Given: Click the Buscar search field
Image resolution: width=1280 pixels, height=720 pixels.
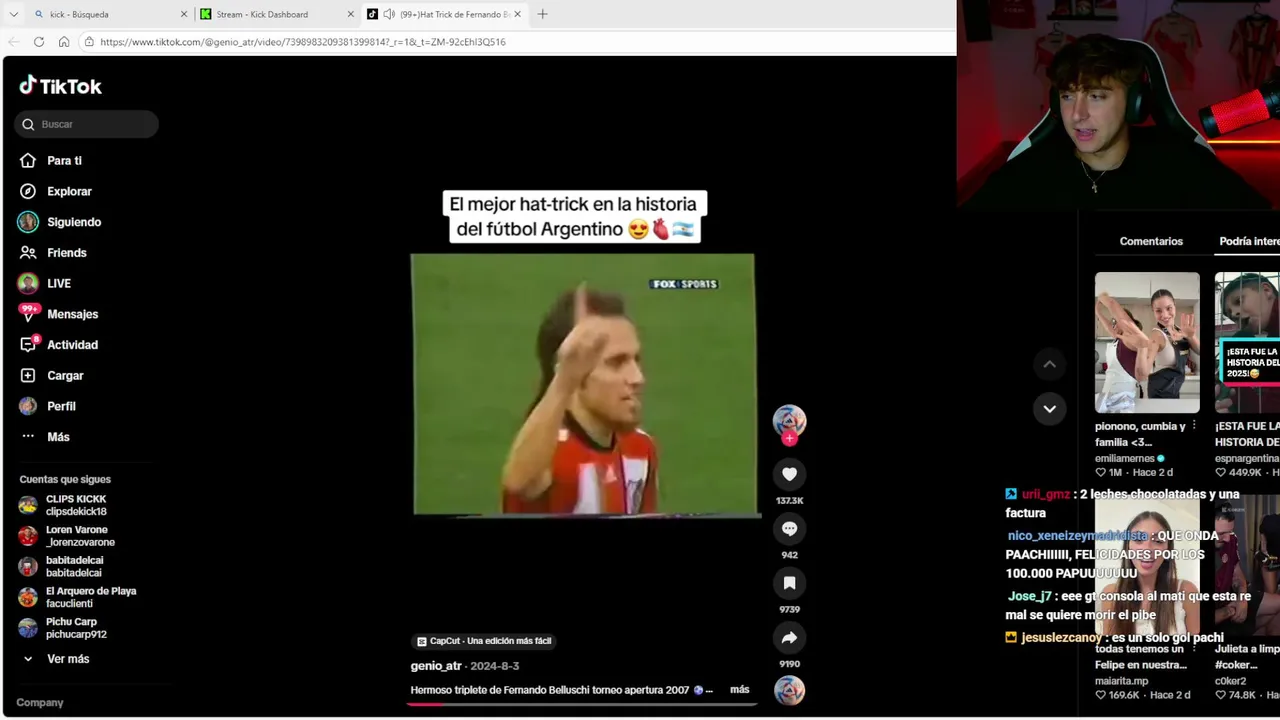Looking at the screenshot, I should (90, 124).
